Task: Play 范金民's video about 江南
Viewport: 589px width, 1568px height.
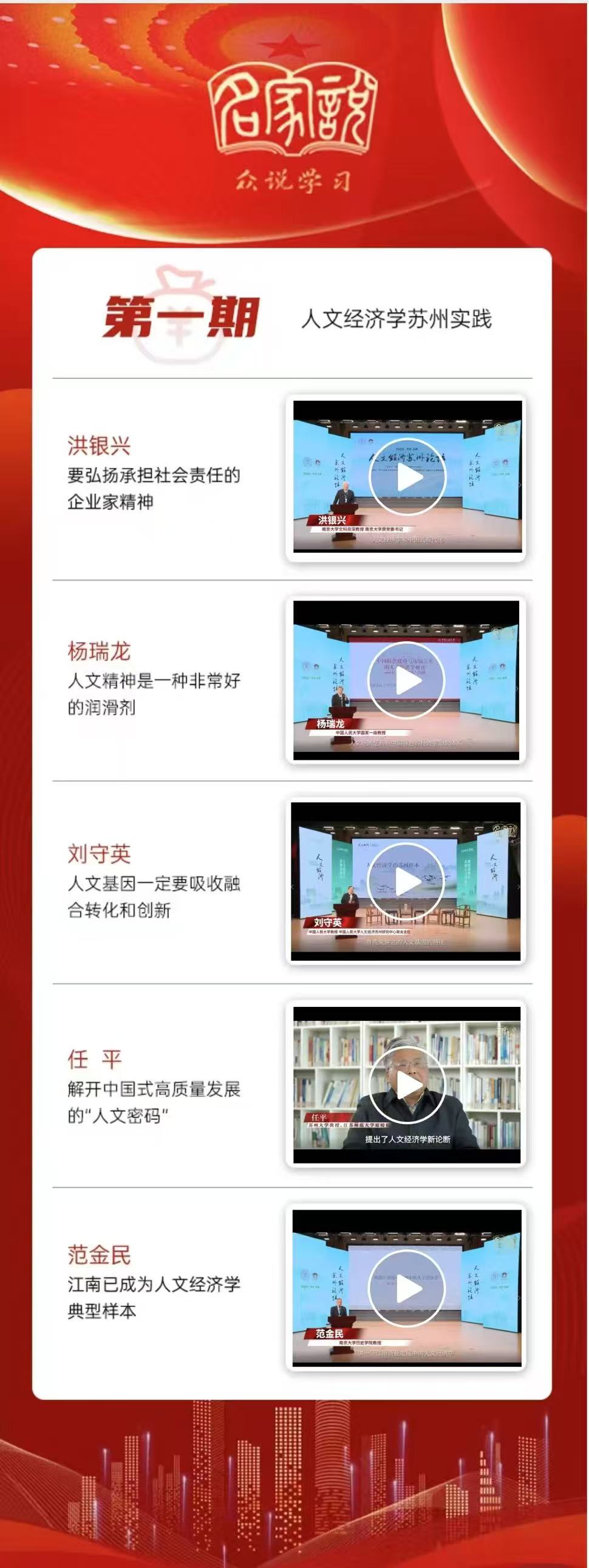Action: [406, 1289]
